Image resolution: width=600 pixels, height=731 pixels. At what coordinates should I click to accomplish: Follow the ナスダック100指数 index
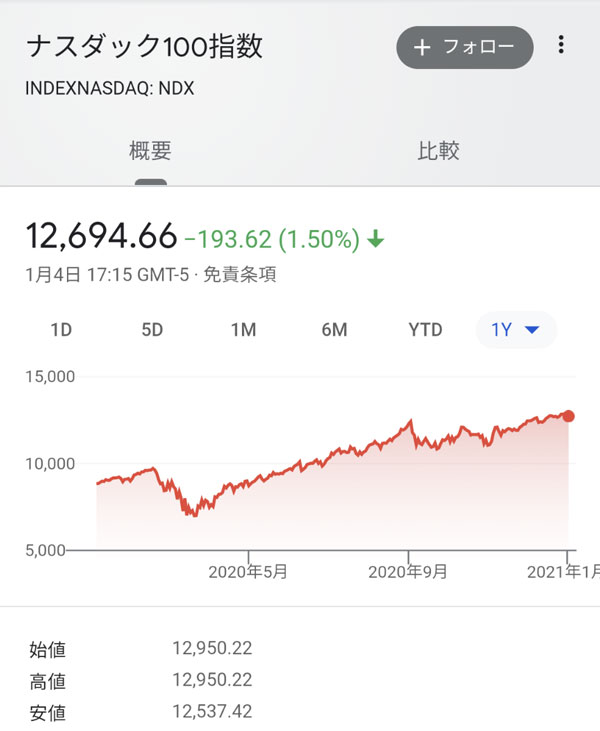464,47
